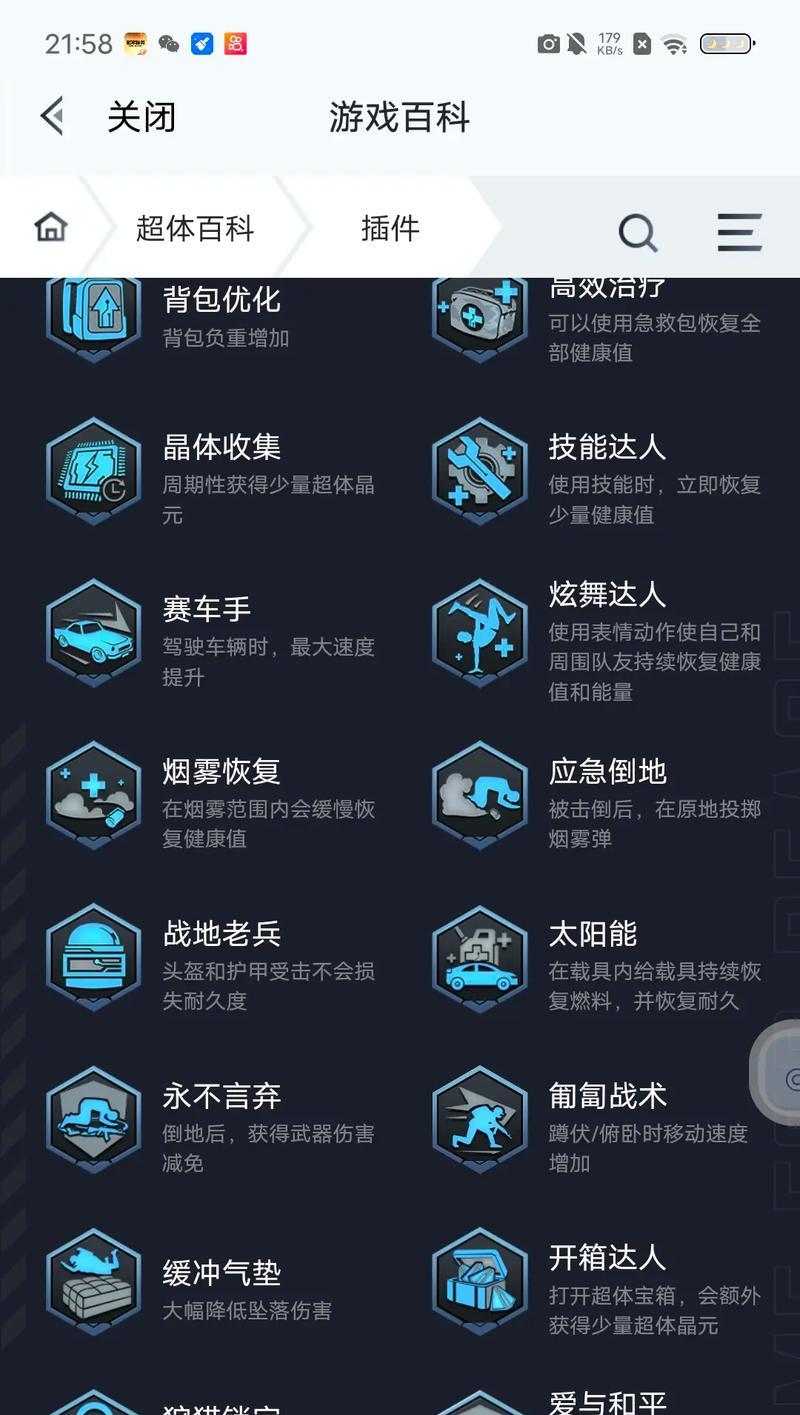
Task: Tap 关闭 to close the encyclopedia
Action: (x=142, y=117)
